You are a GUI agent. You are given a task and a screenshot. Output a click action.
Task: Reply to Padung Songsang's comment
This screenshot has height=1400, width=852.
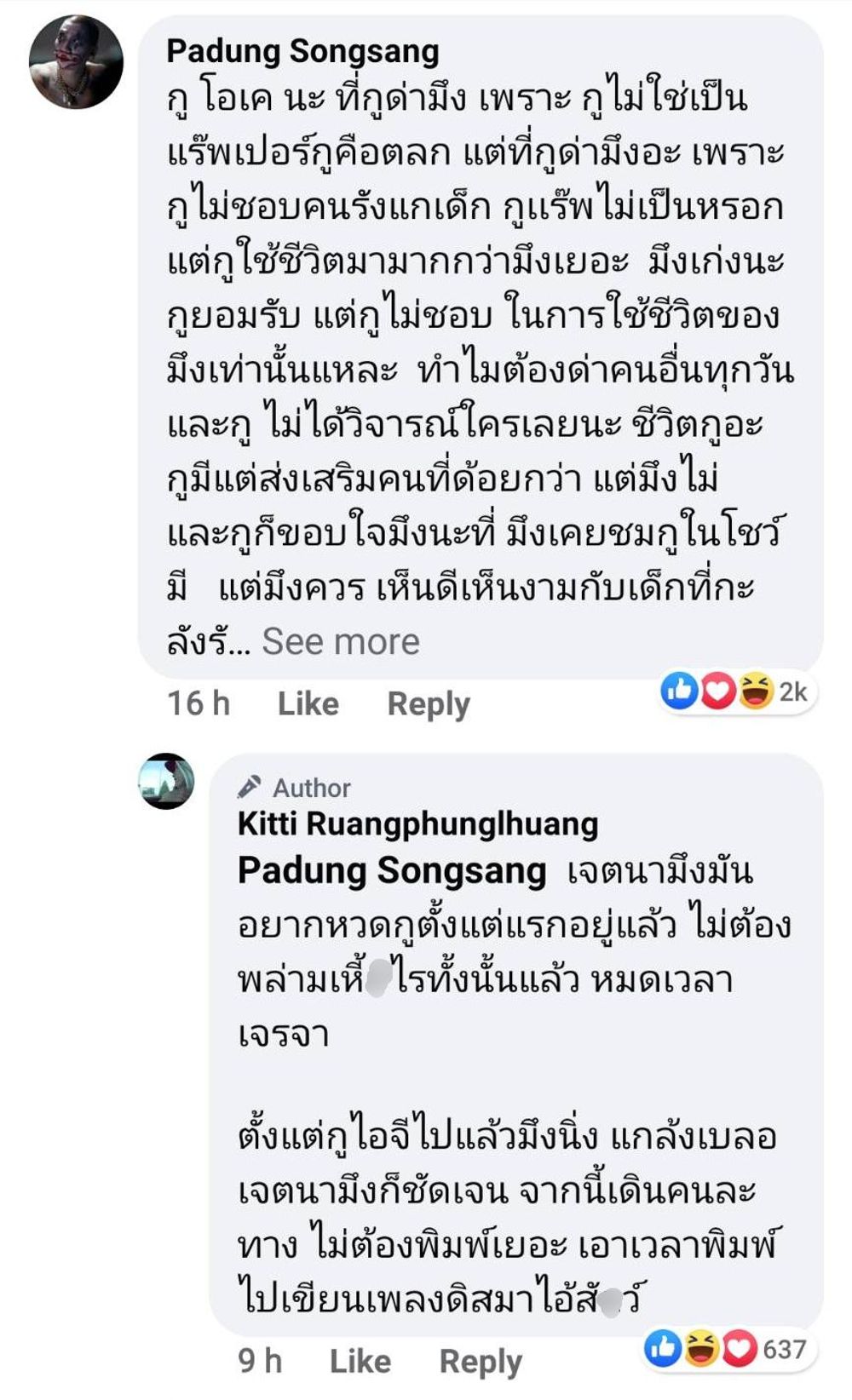coord(428,704)
